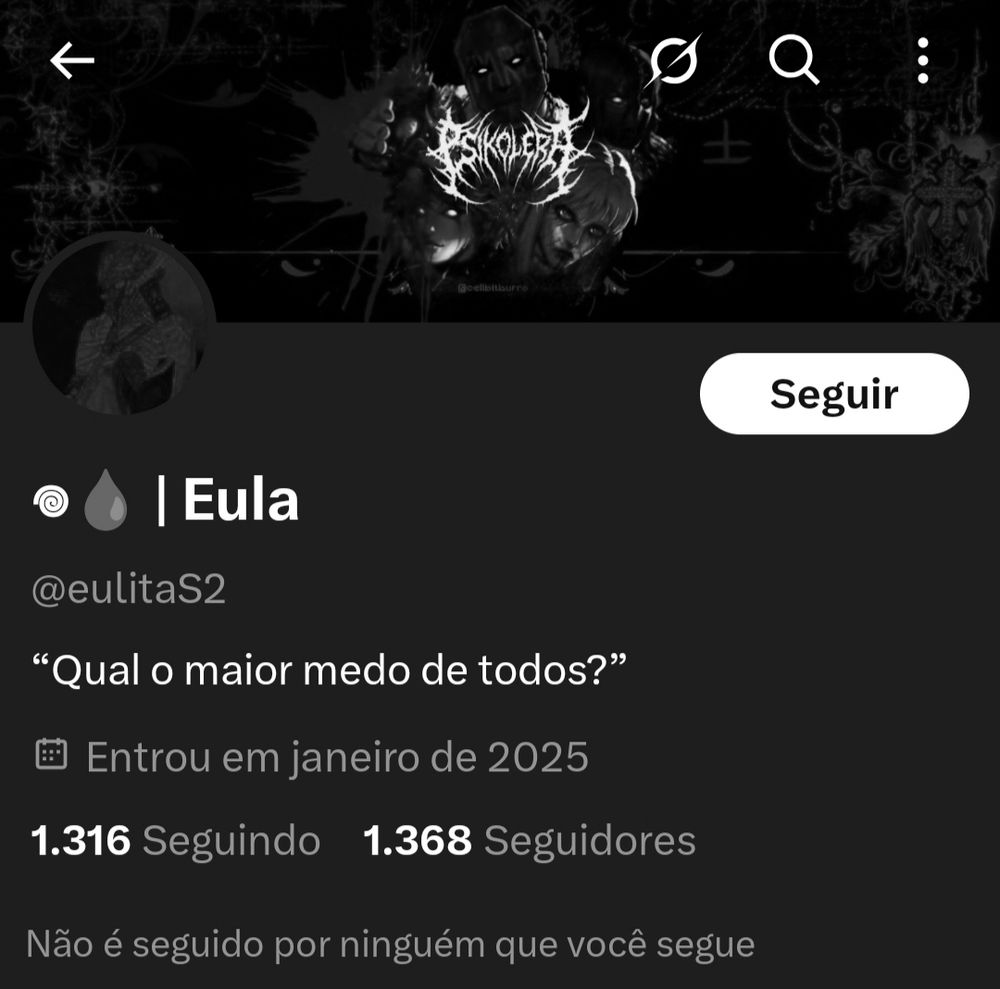Image resolution: width=1000 pixels, height=989 pixels.
Task: Search this profile's posts
Action: click(x=794, y=62)
